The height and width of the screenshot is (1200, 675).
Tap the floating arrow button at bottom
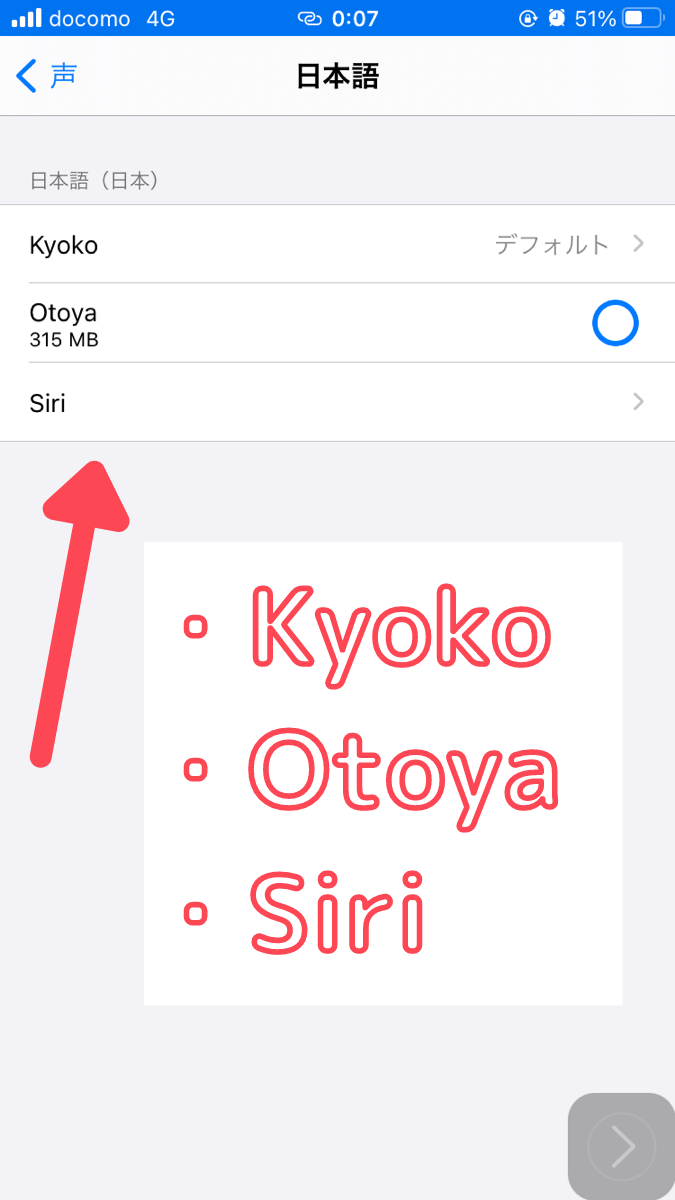(622, 1146)
